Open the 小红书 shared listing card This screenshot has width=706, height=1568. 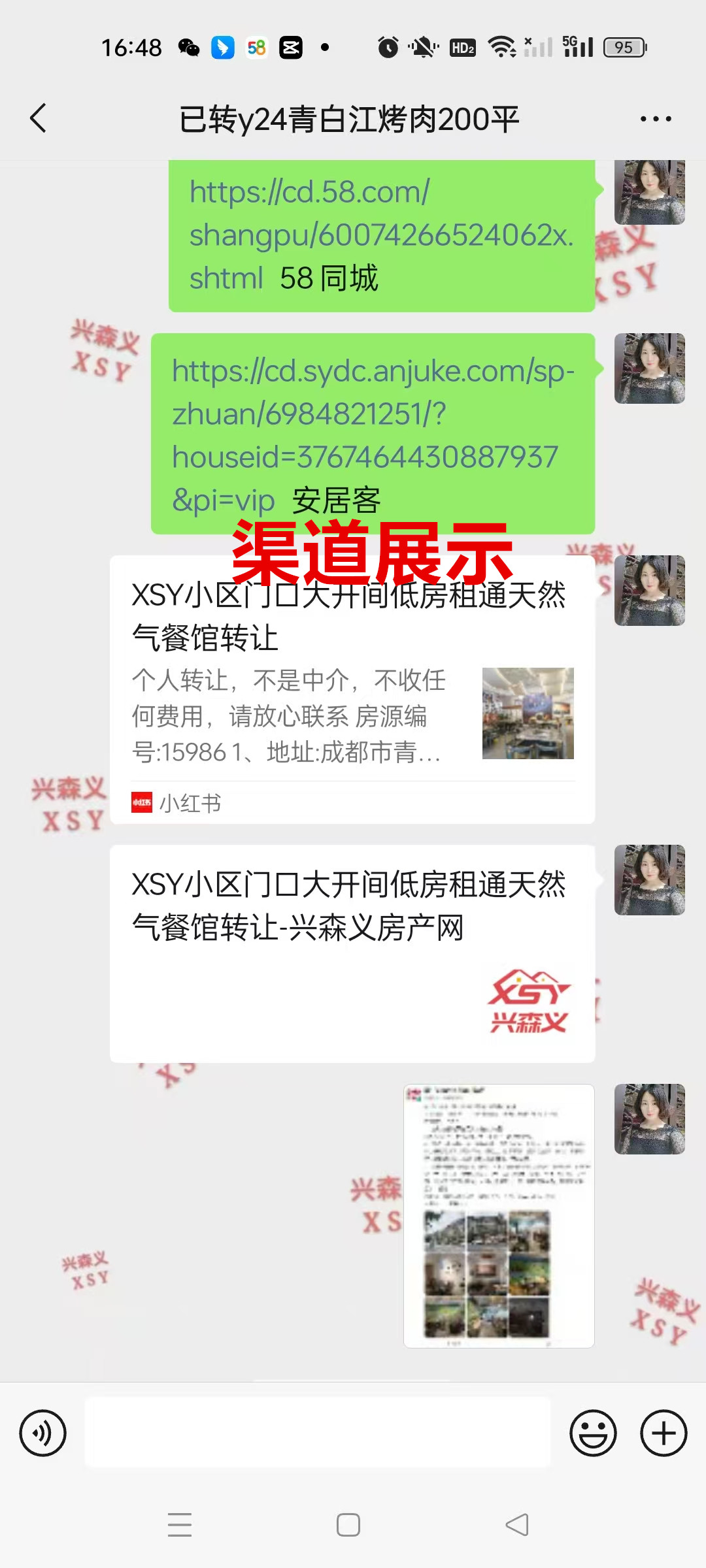pyautogui.click(x=352, y=689)
